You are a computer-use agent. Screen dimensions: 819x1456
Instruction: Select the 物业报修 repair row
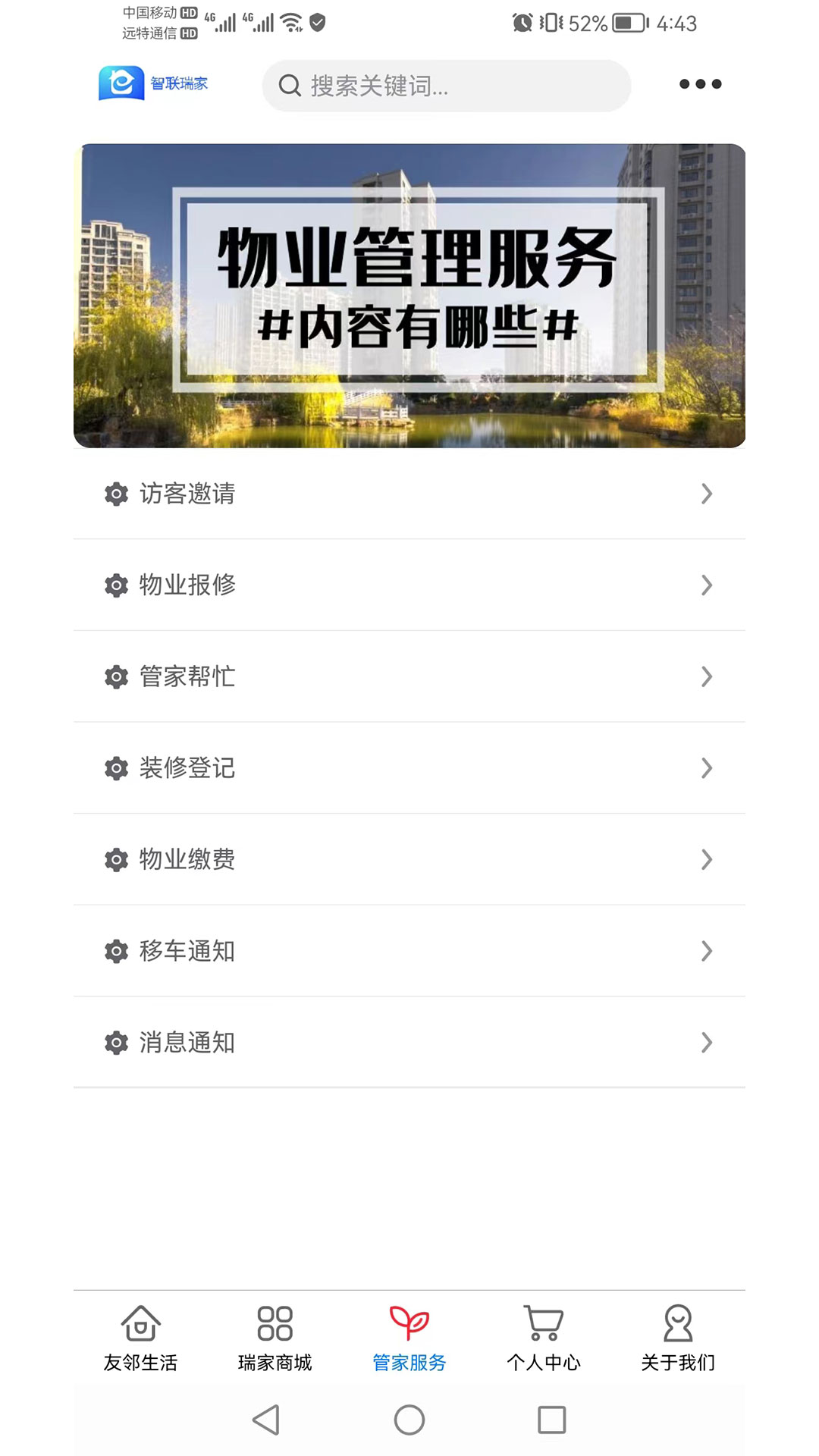(409, 585)
